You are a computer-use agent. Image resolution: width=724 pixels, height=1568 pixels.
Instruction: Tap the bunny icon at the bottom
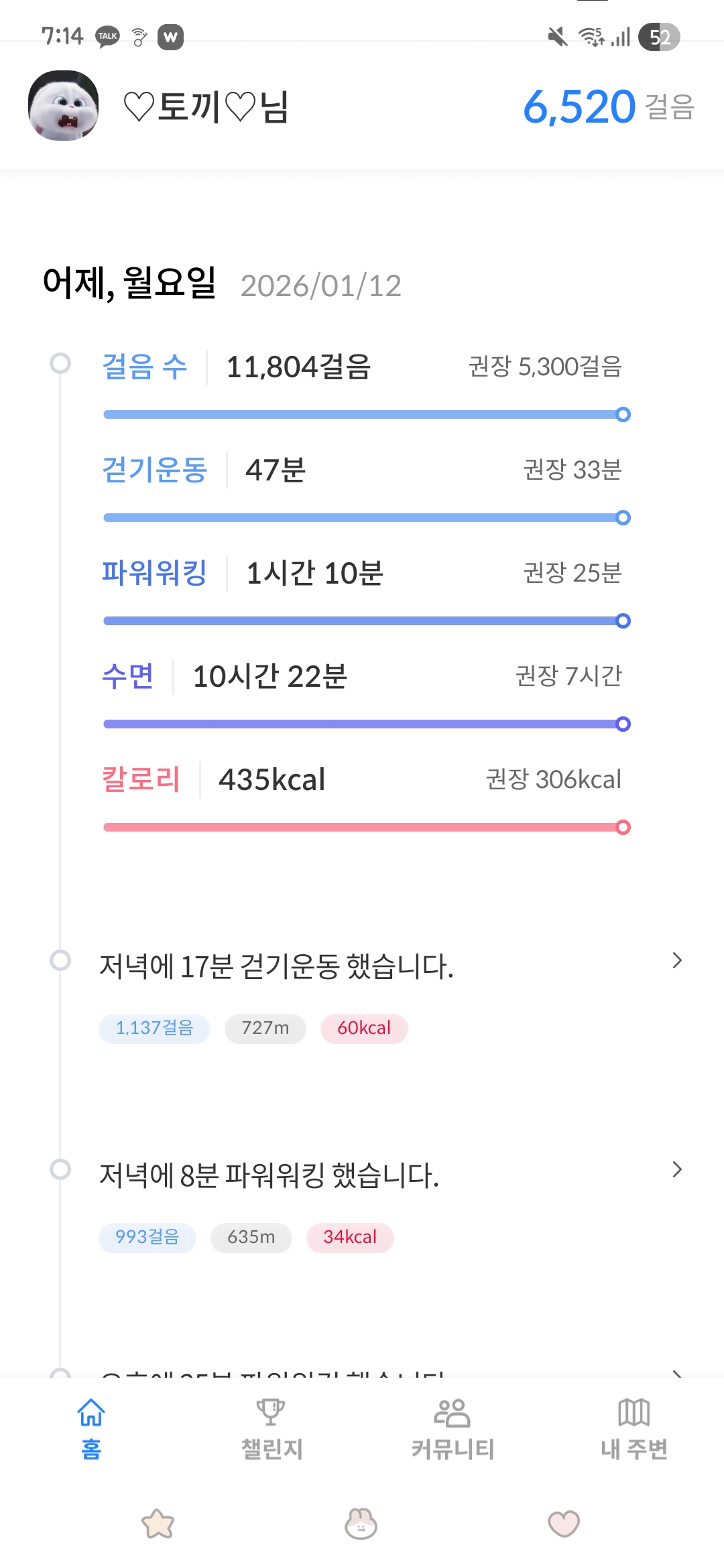(x=361, y=1524)
